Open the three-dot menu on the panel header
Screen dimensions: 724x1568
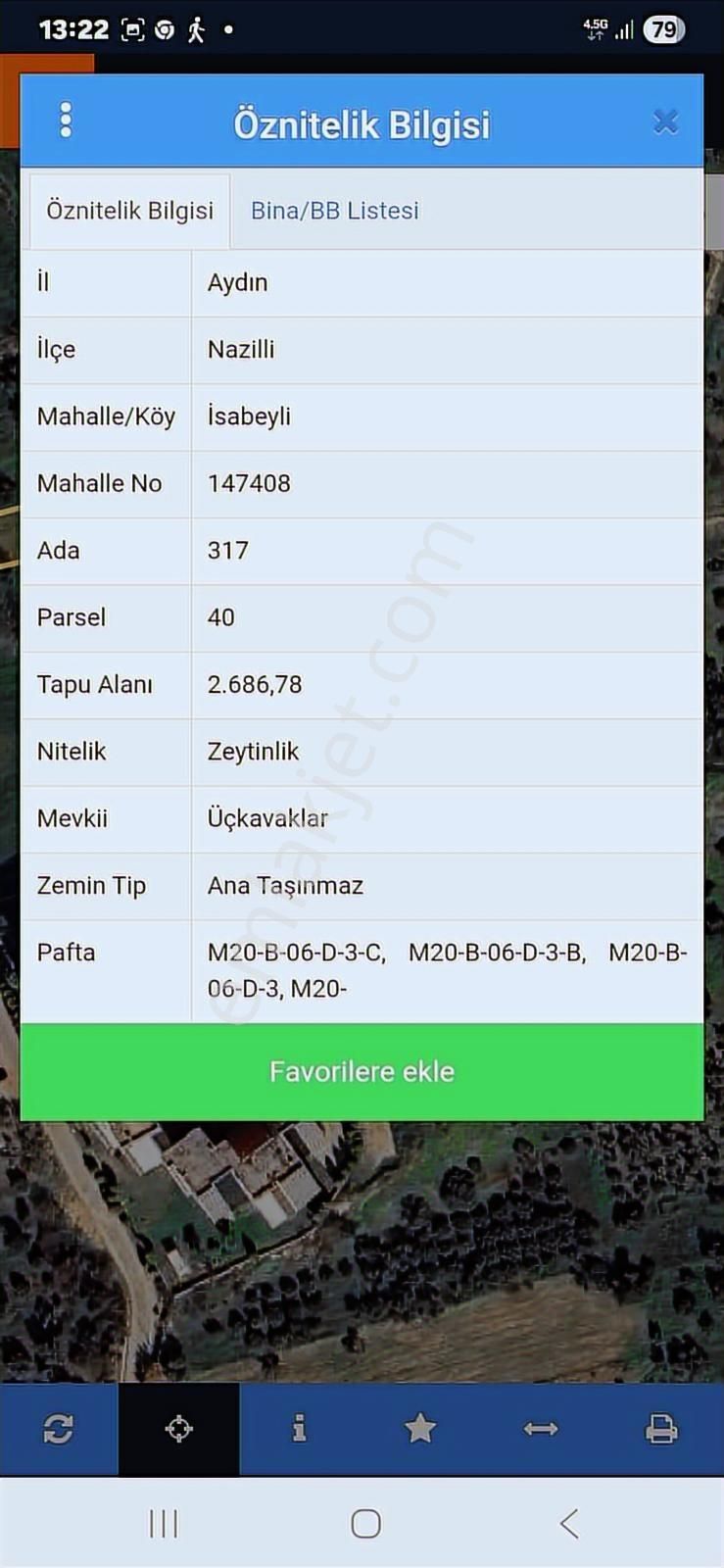[x=66, y=120]
